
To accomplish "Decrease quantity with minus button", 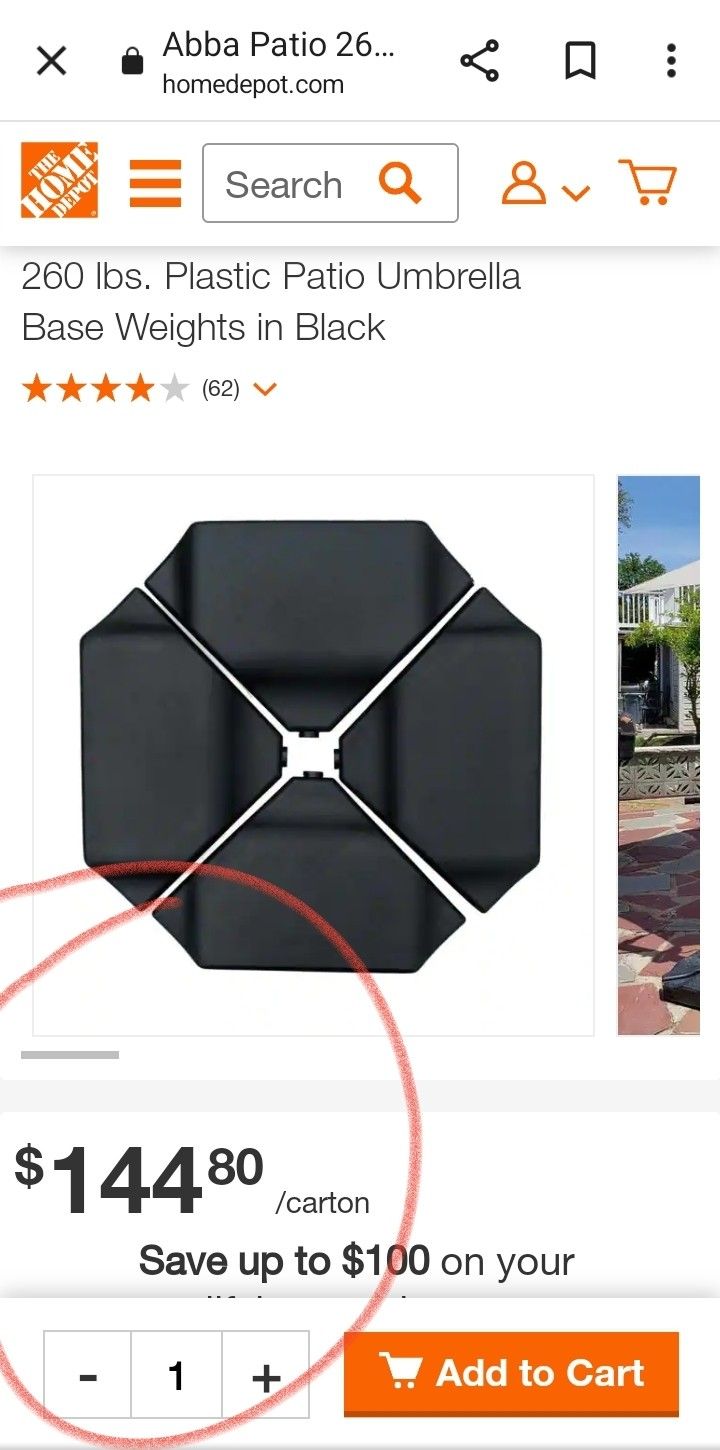I will coord(88,1375).
